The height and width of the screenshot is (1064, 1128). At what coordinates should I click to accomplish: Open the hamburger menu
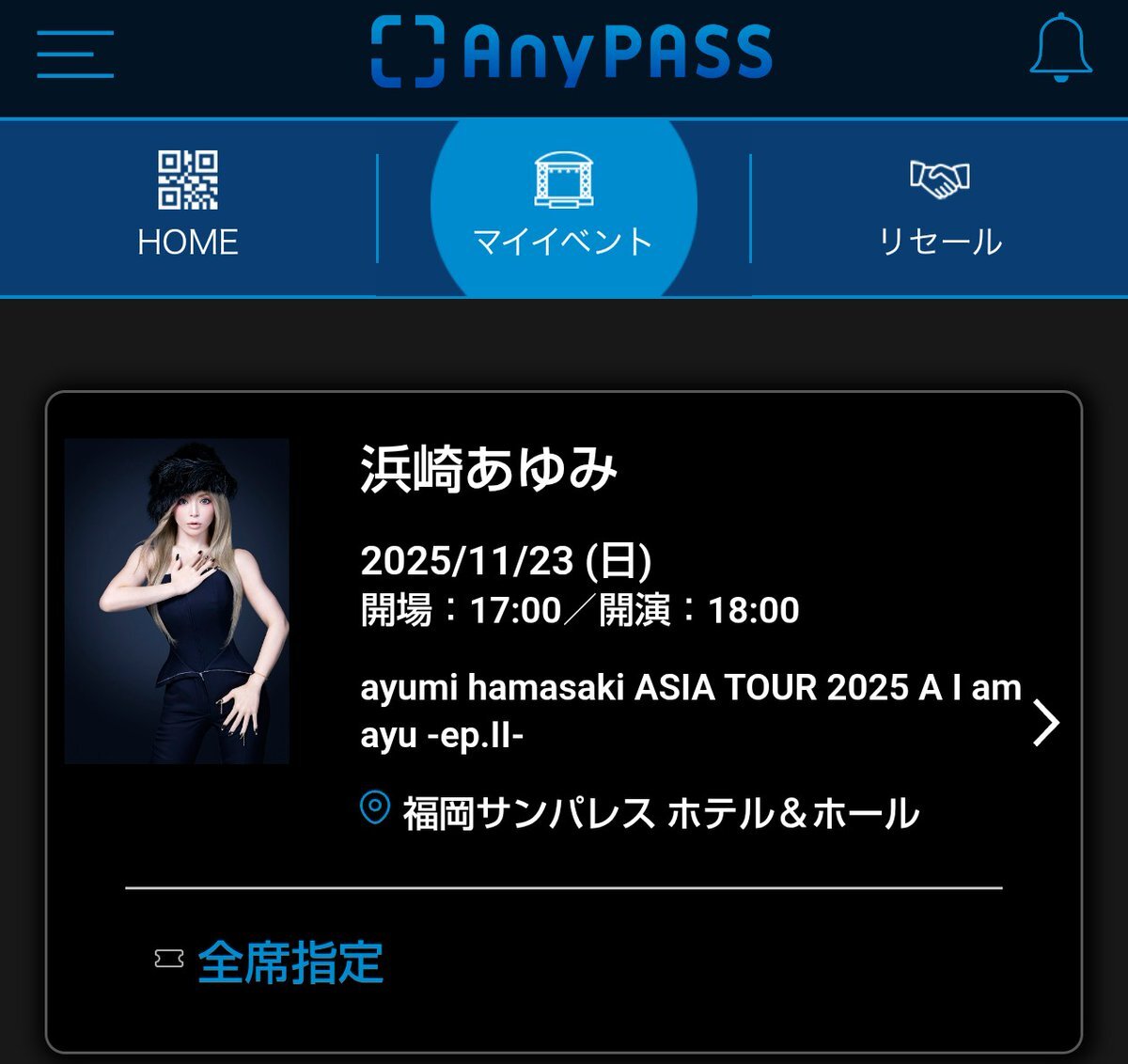coord(75,54)
